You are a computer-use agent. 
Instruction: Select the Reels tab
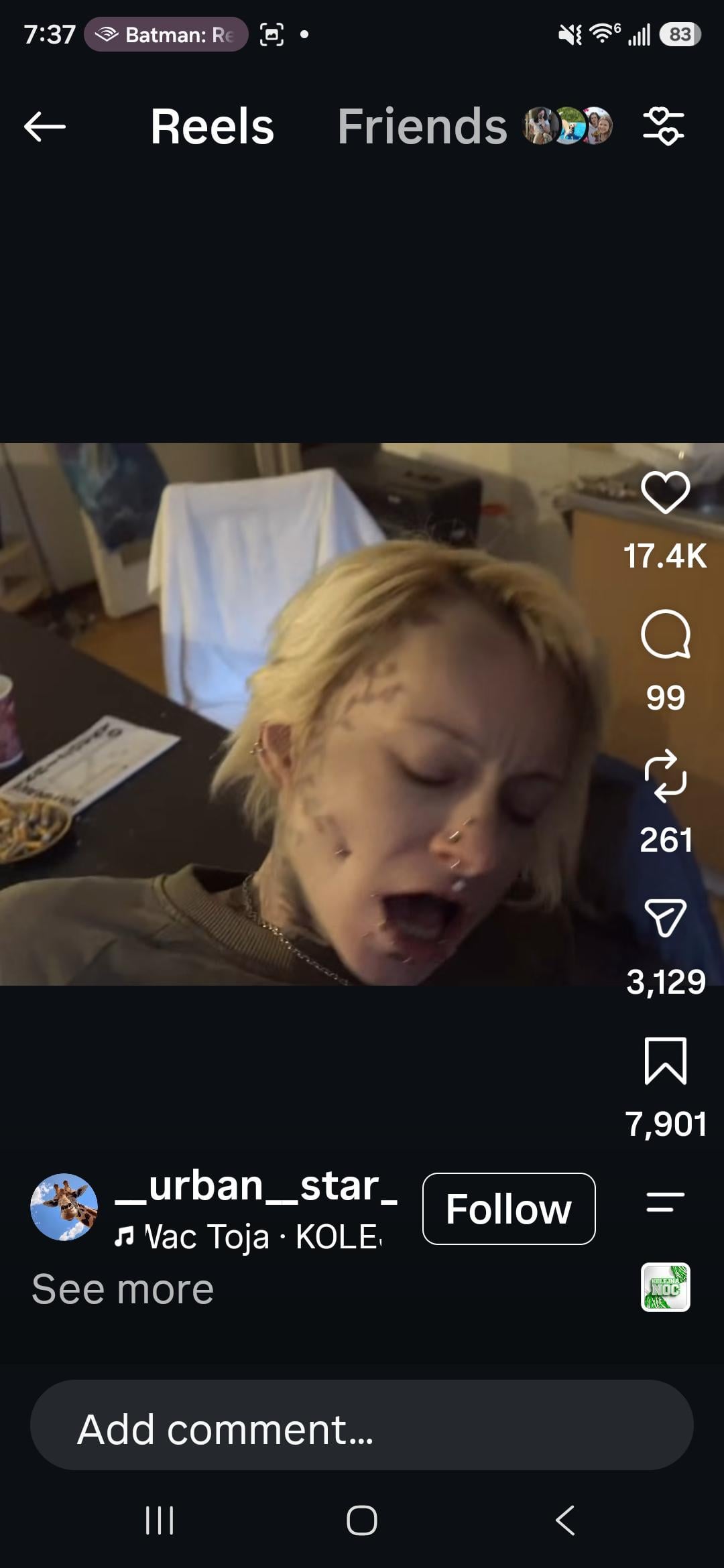(212, 126)
